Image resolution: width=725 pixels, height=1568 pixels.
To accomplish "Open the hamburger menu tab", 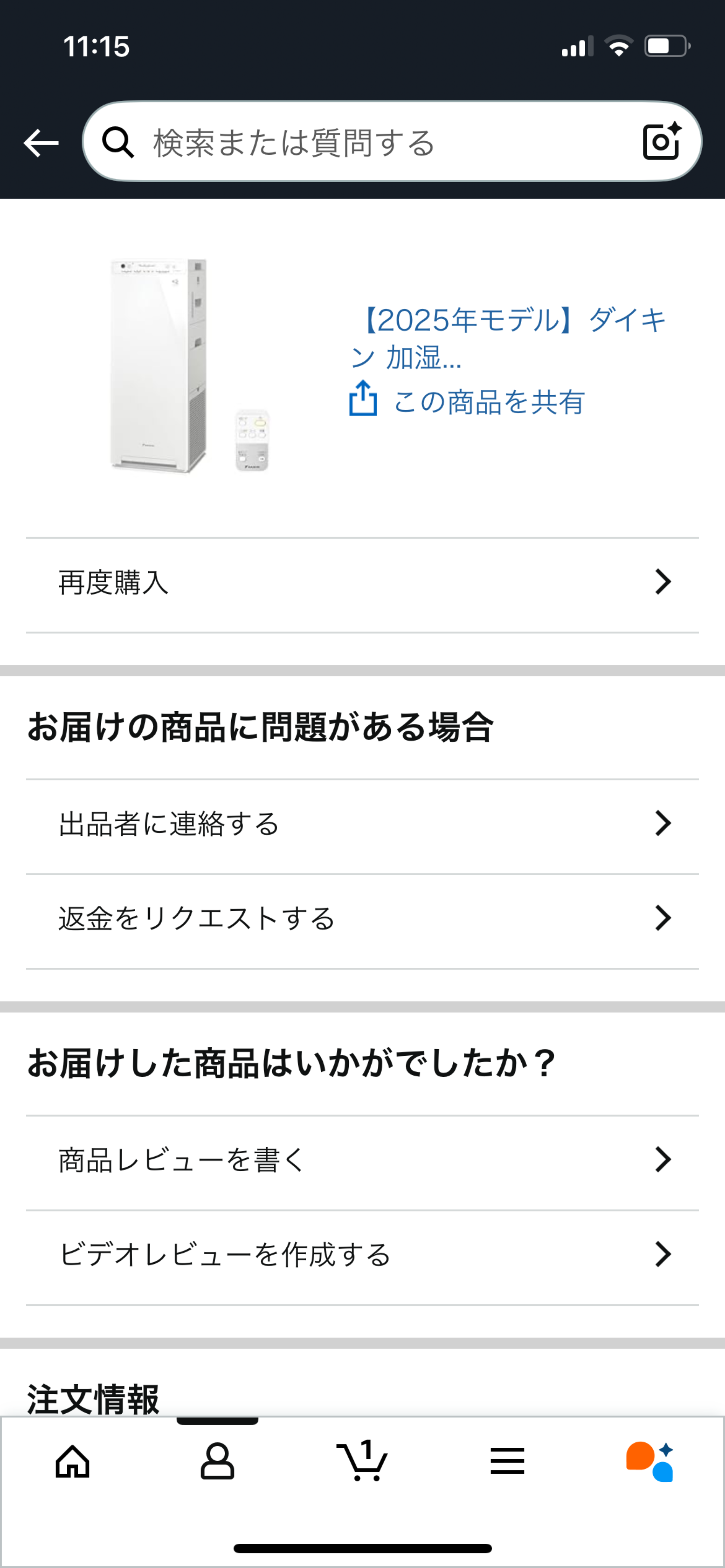I will (507, 1461).
